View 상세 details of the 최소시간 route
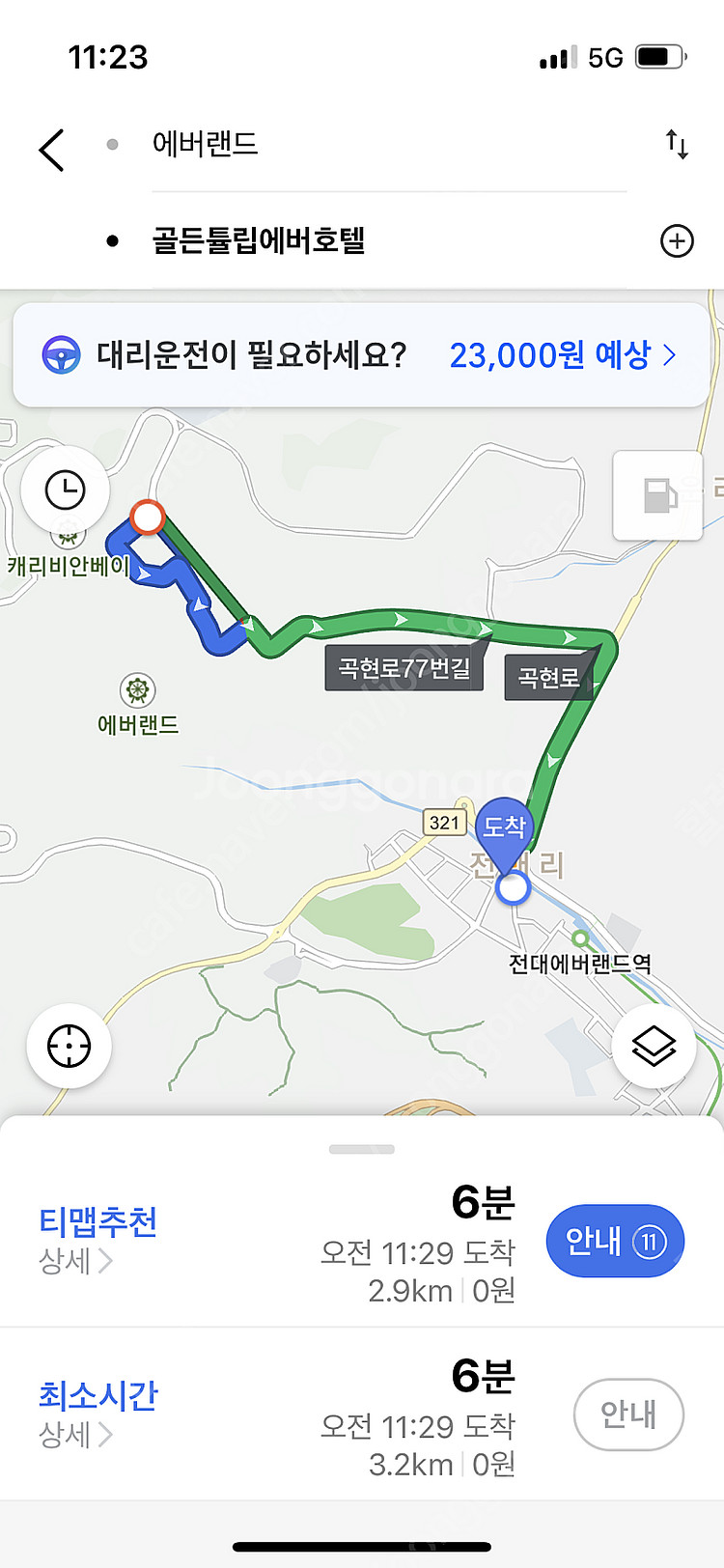This screenshot has width=724, height=1568. click(75, 1435)
